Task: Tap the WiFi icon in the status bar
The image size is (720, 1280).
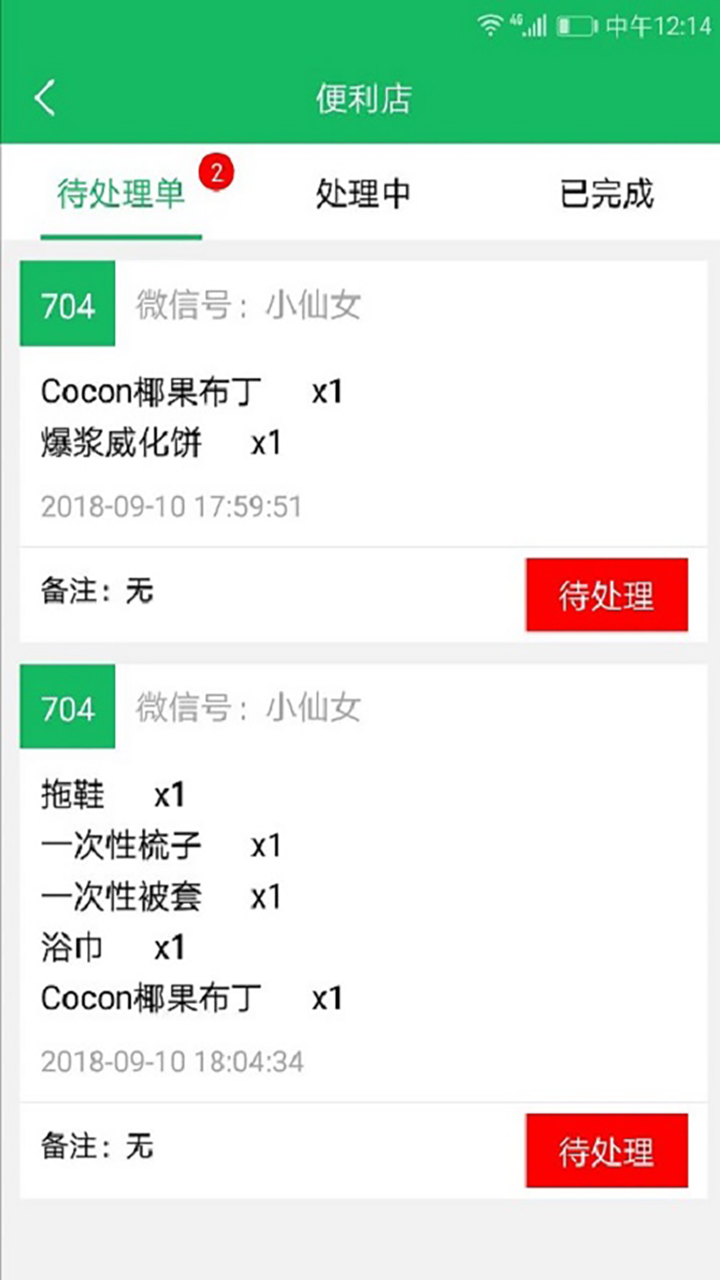Action: click(x=490, y=27)
